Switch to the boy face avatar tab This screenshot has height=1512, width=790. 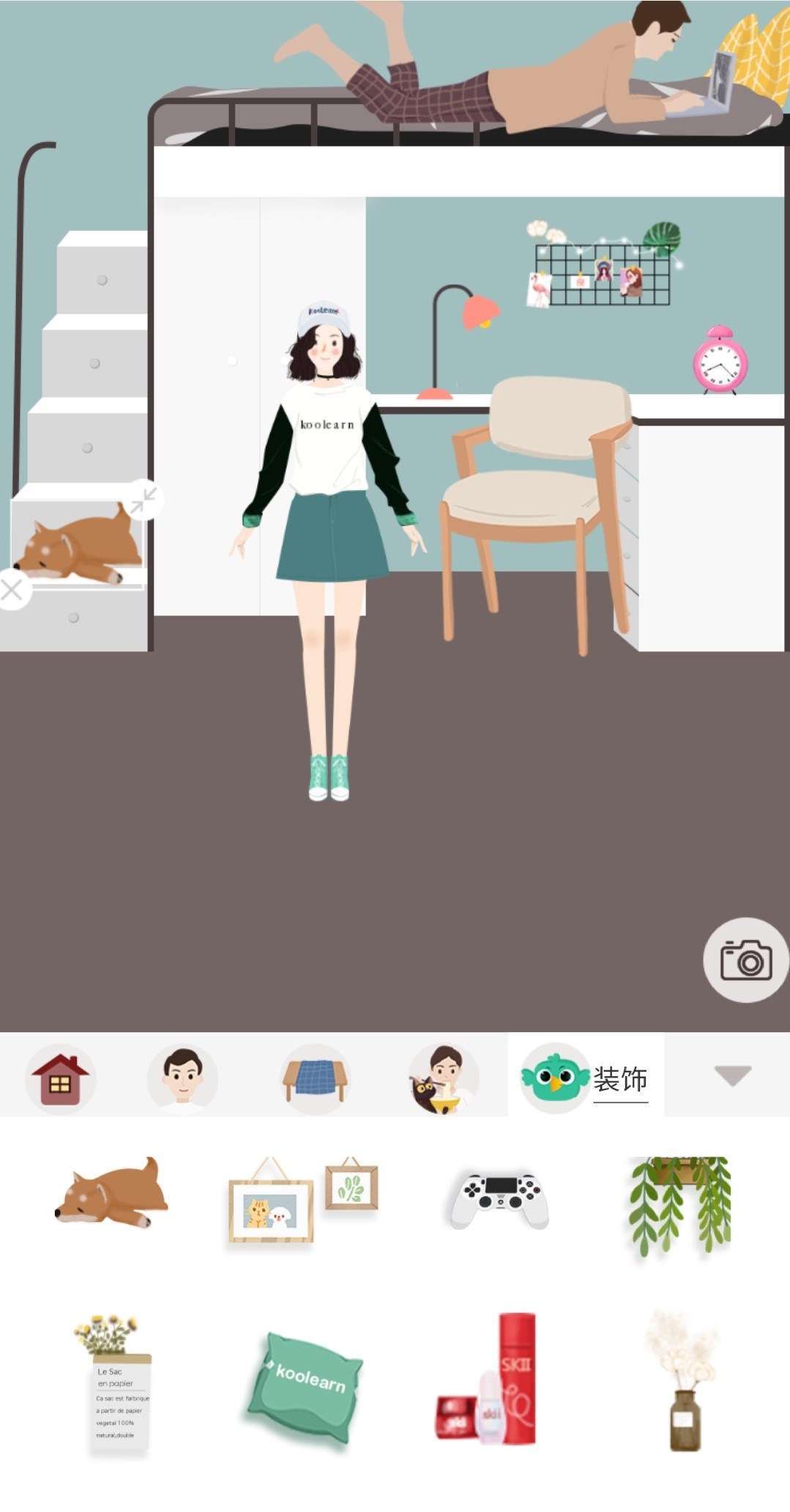182,1078
